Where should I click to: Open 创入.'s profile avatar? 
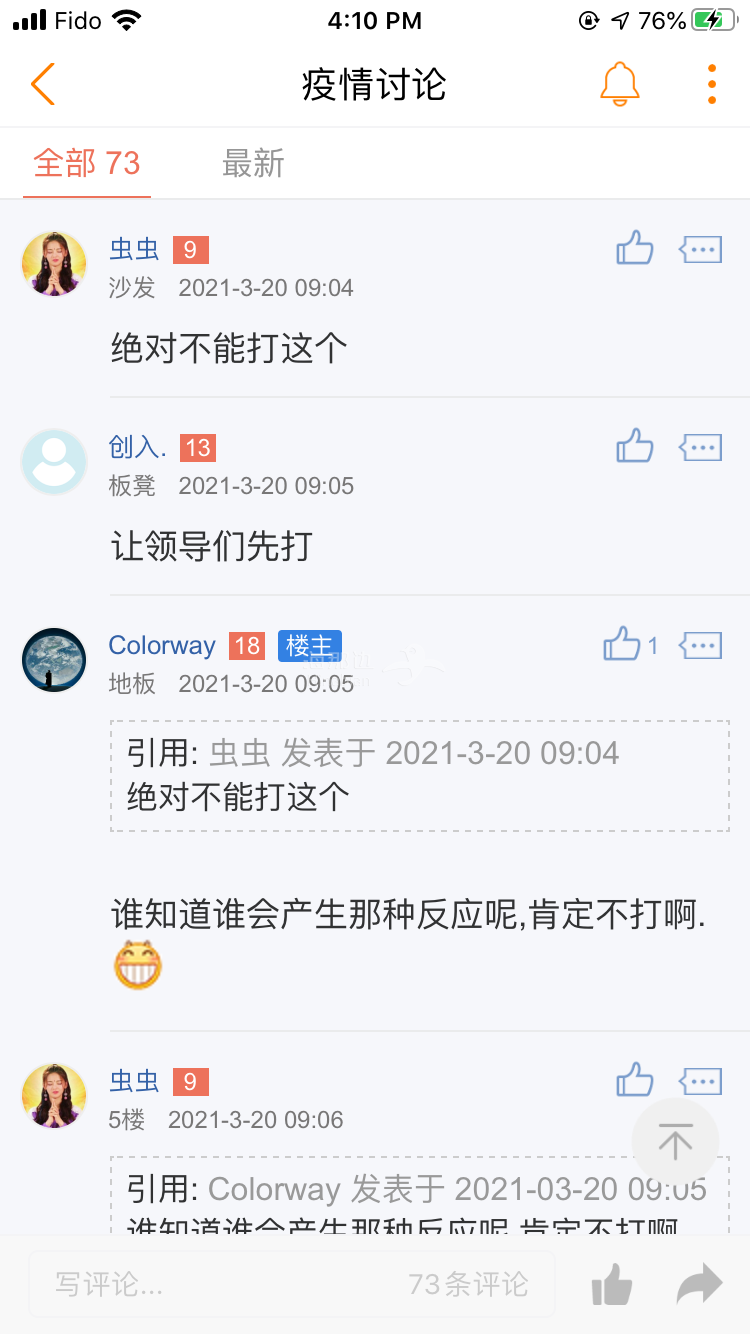54,462
